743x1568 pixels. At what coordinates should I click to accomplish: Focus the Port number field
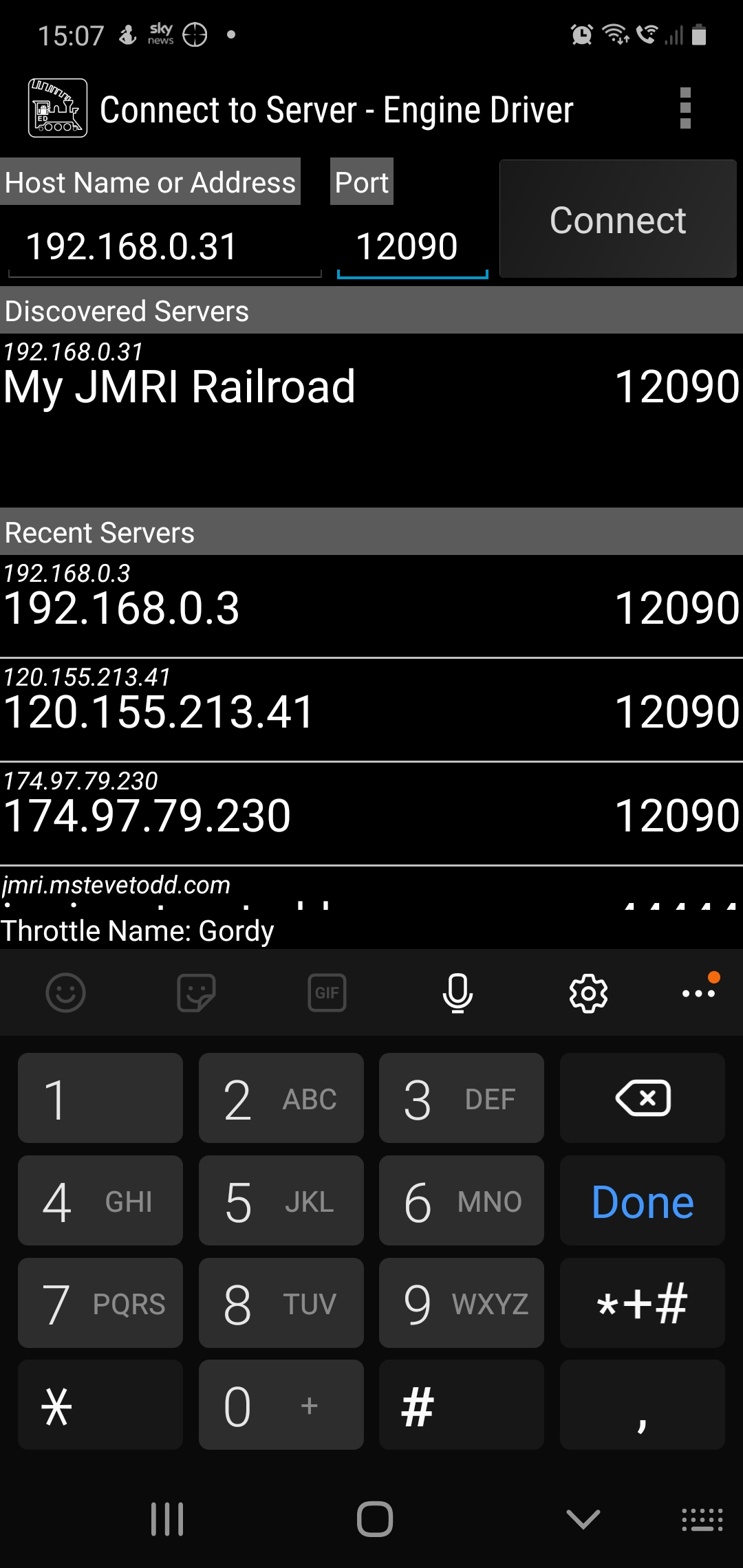pos(411,247)
